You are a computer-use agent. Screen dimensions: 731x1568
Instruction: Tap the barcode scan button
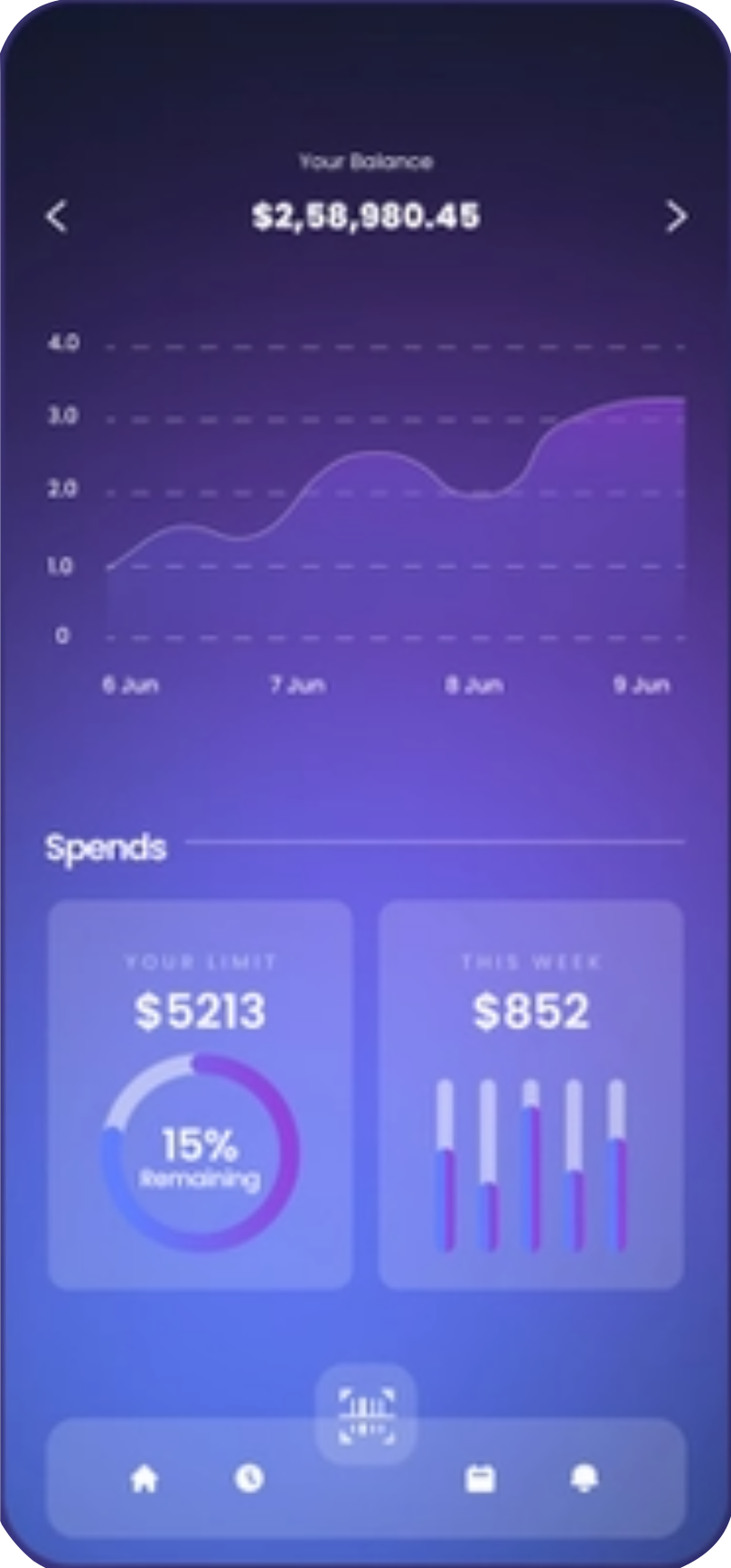point(366,1414)
